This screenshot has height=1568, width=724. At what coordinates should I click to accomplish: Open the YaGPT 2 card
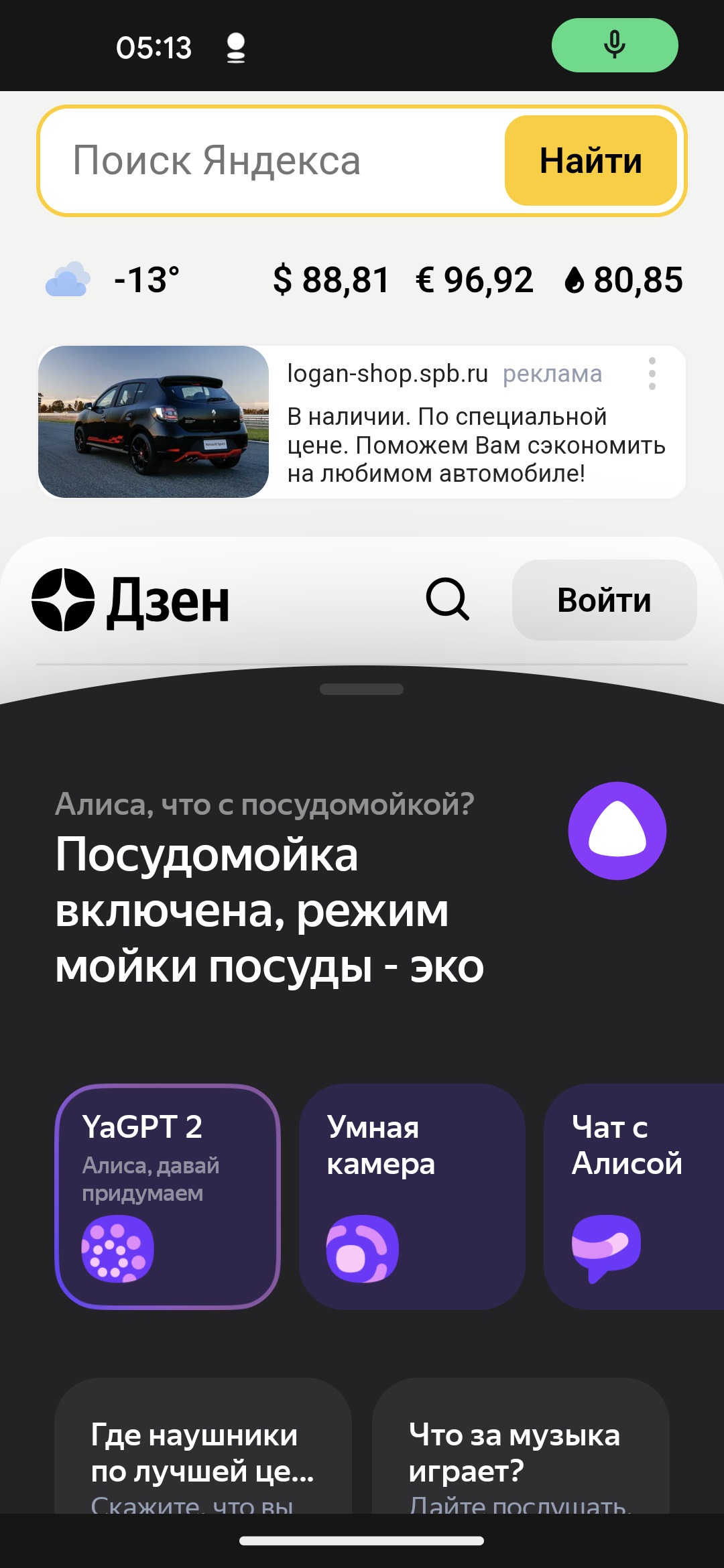click(x=168, y=1196)
